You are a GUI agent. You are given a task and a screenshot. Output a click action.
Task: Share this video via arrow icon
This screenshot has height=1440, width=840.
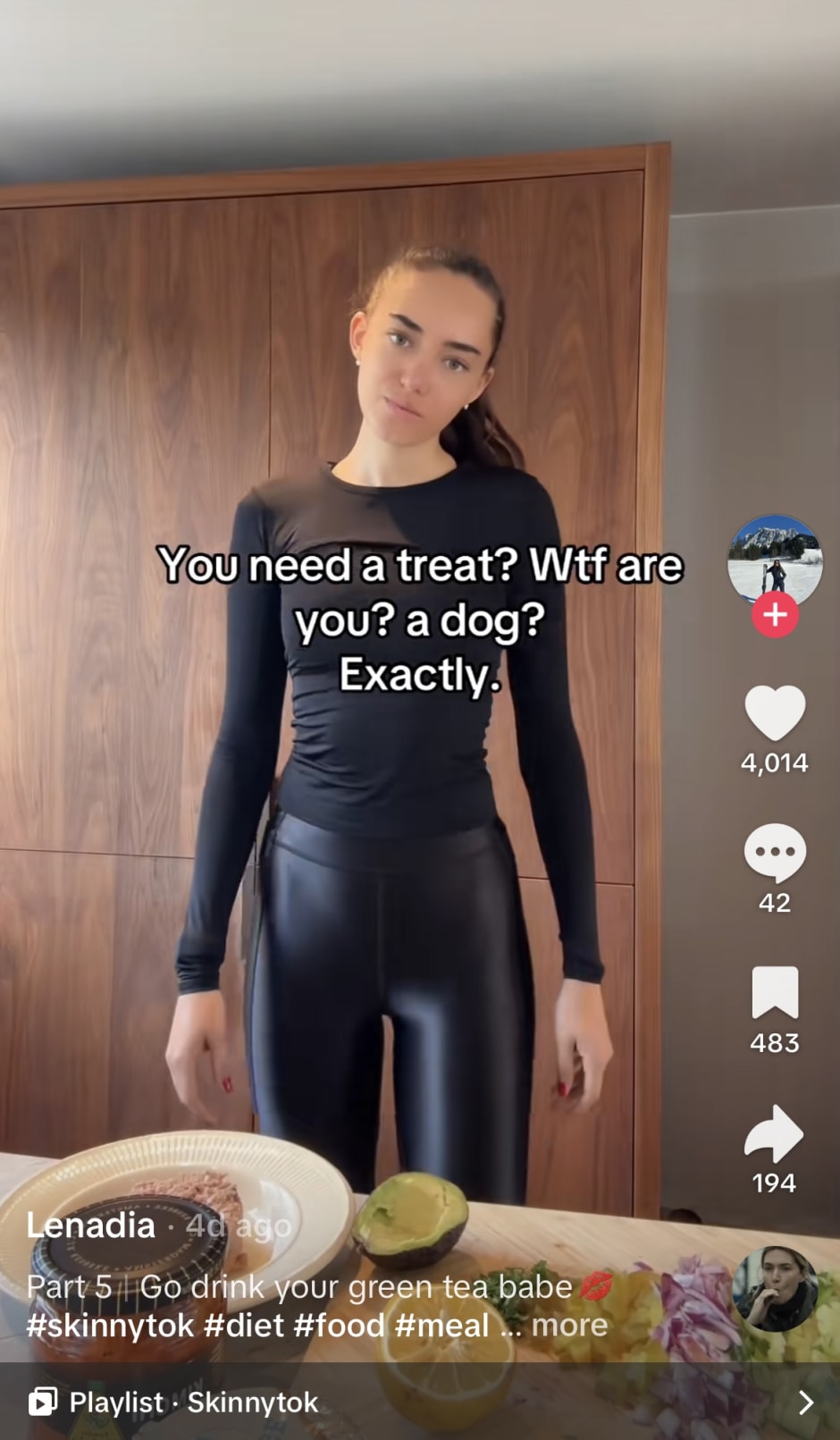[x=774, y=1133]
